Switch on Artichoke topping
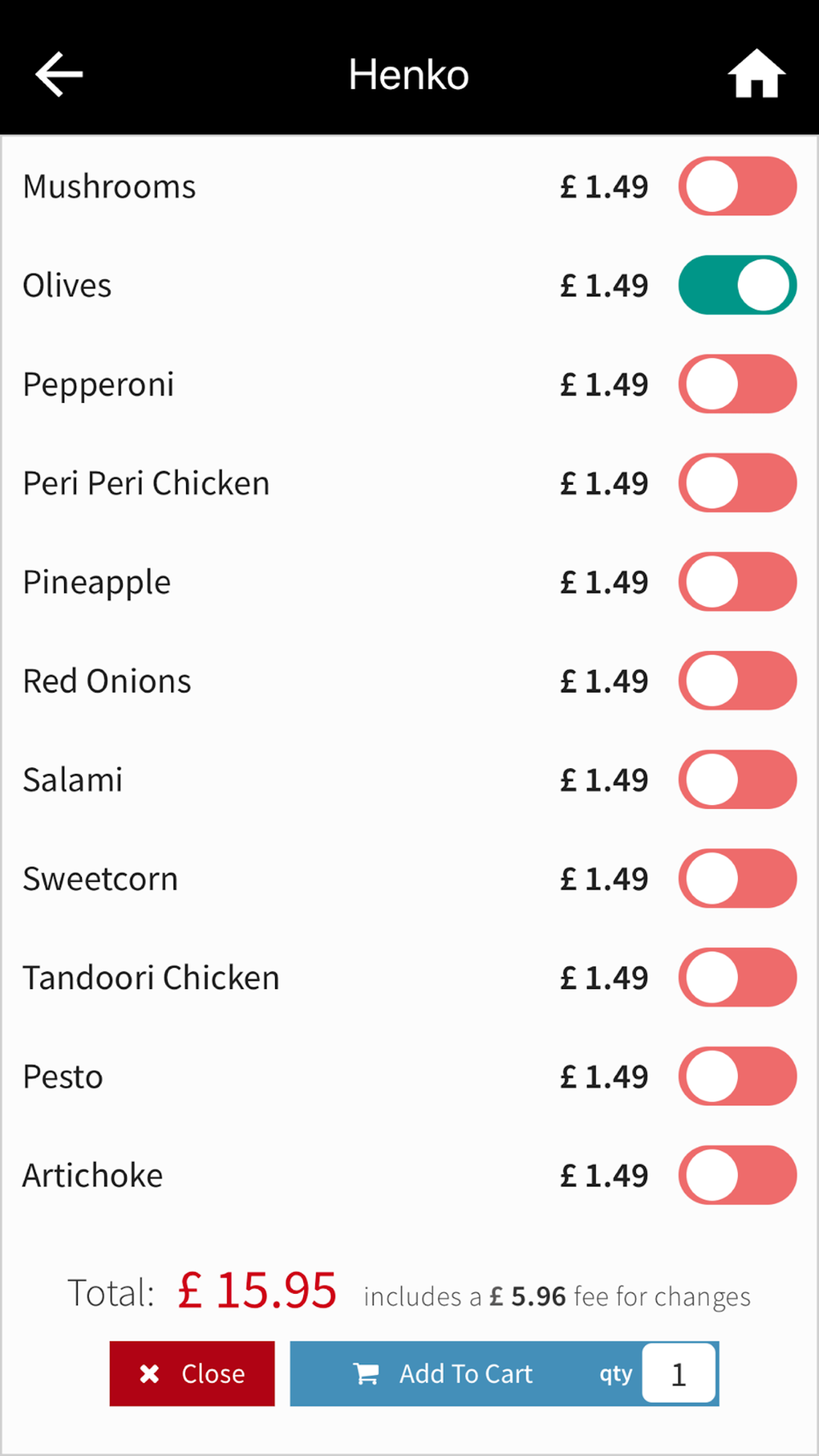This screenshot has height=1456, width=819. tap(737, 1175)
